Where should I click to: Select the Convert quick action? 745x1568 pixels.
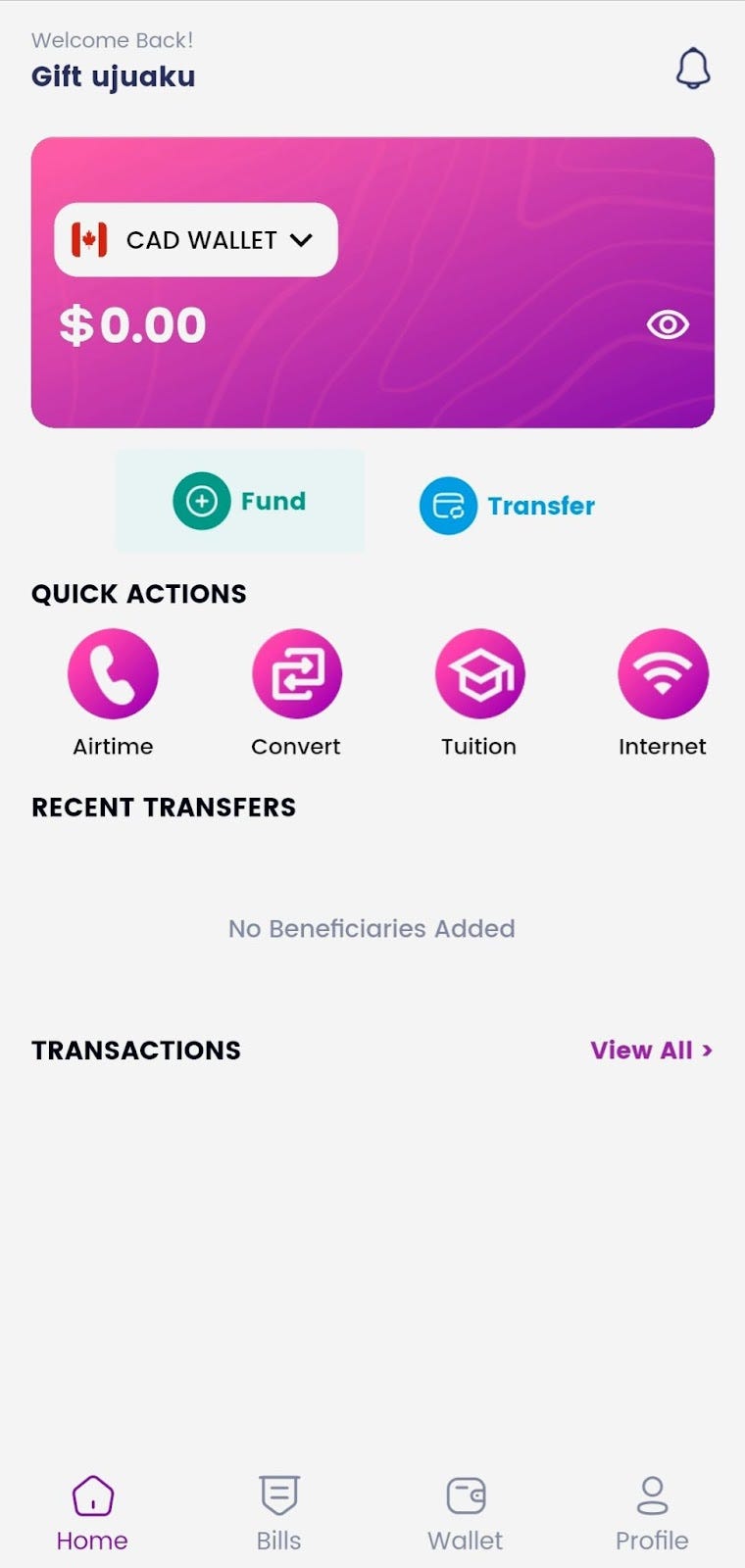(295, 674)
